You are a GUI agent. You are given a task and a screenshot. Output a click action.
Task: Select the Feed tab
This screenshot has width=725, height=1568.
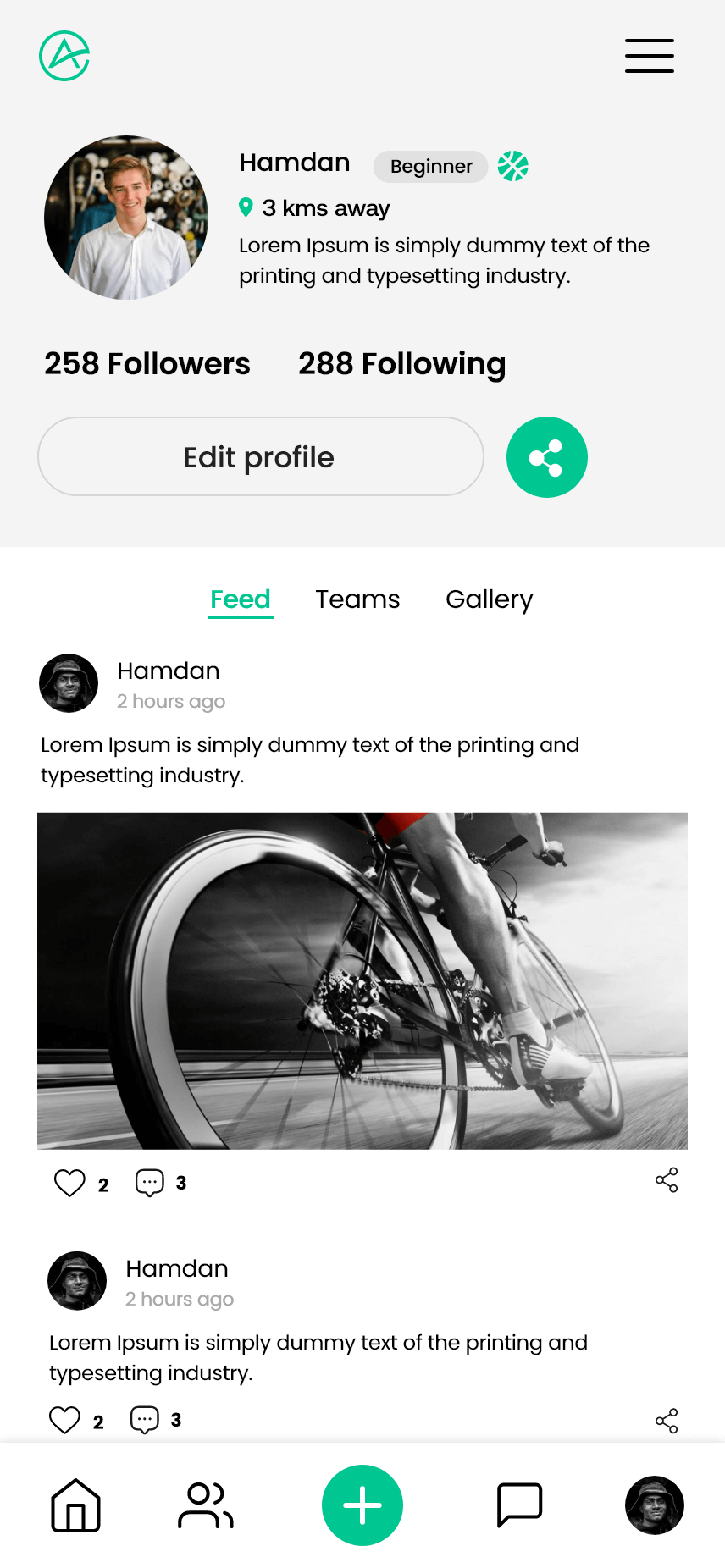(241, 599)
